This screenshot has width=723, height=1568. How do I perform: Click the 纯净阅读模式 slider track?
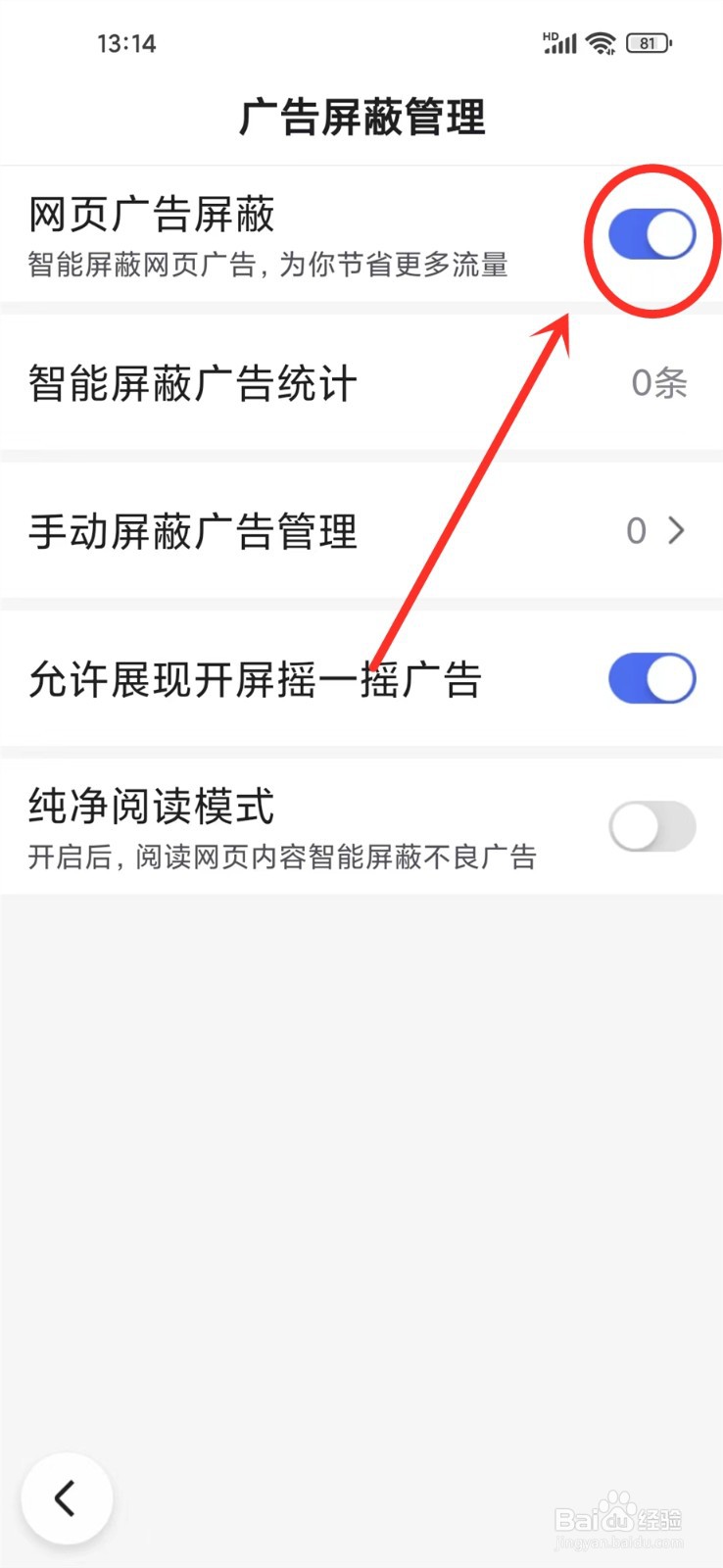[651, 826]
